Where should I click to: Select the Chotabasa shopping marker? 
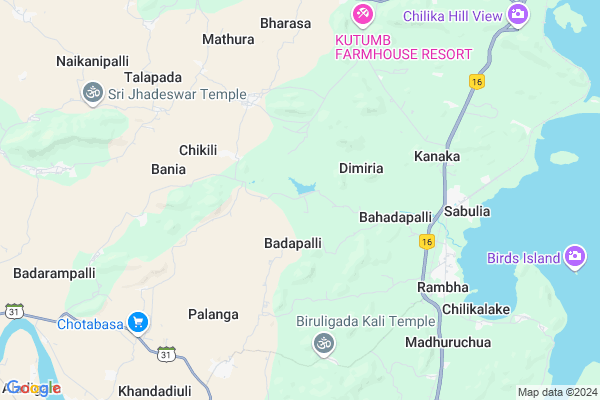pos(138,323)
